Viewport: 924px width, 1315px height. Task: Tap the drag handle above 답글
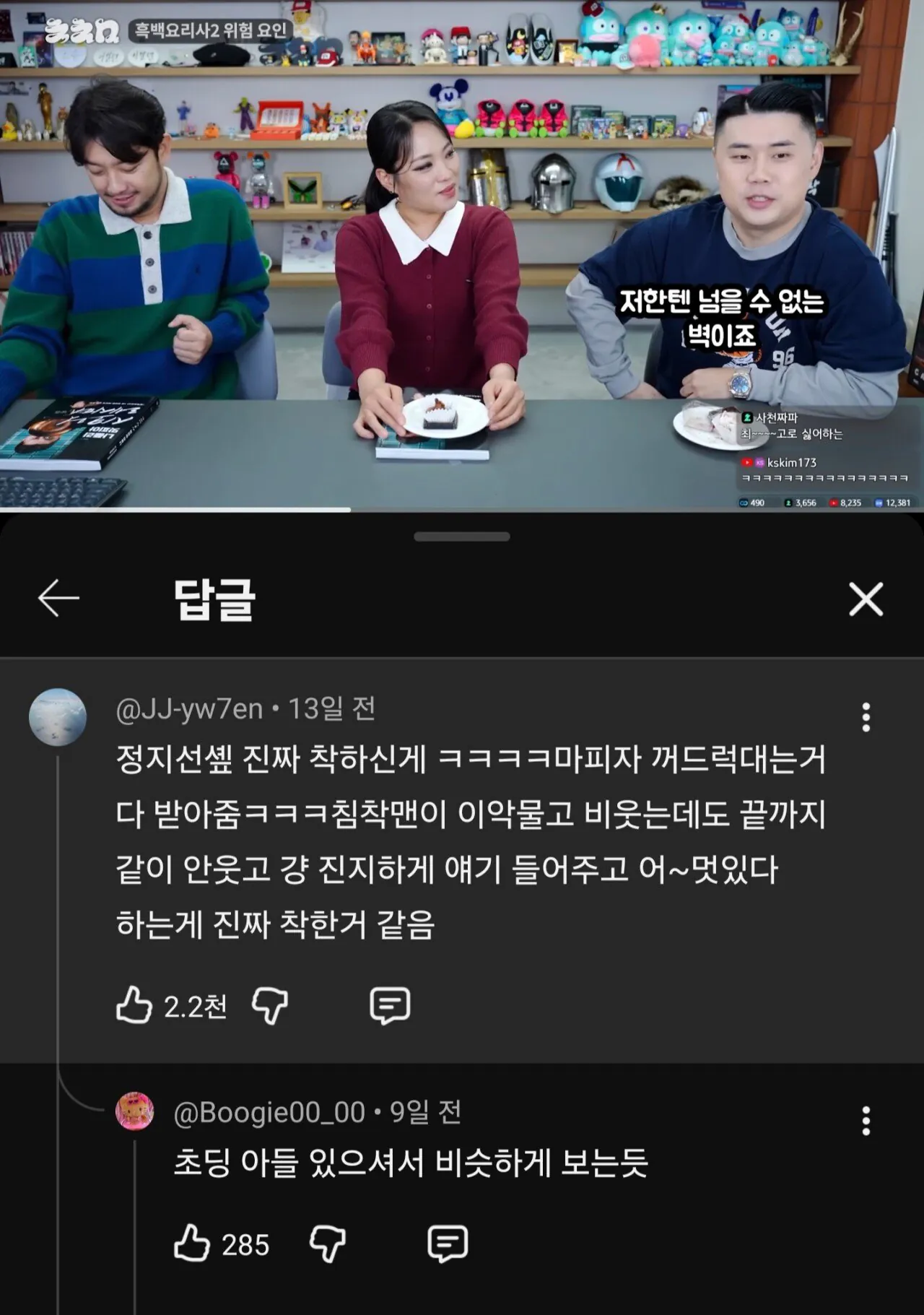[x=462, y=537]
